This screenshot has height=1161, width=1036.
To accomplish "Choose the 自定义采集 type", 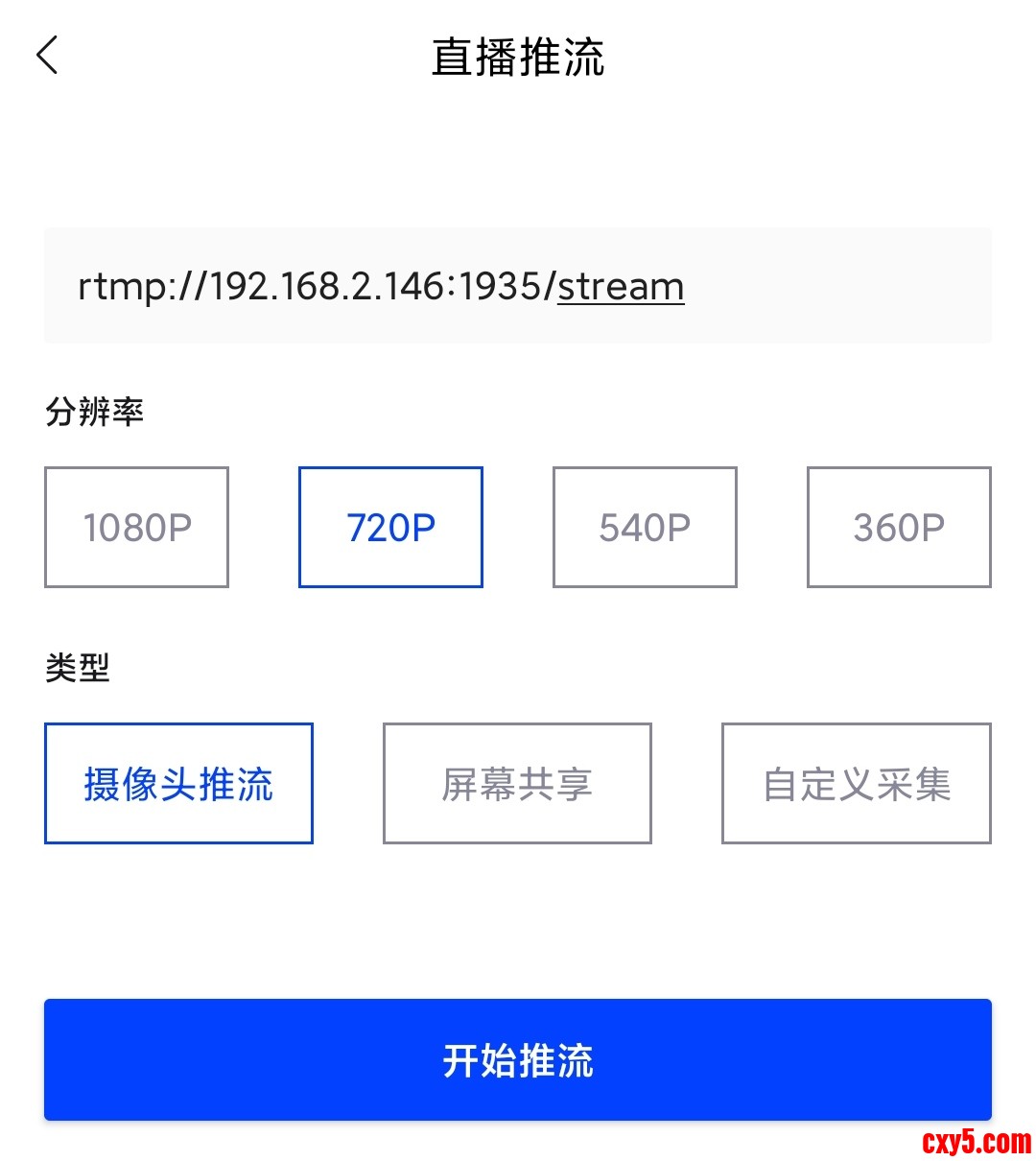I will [x=856, y=784].
